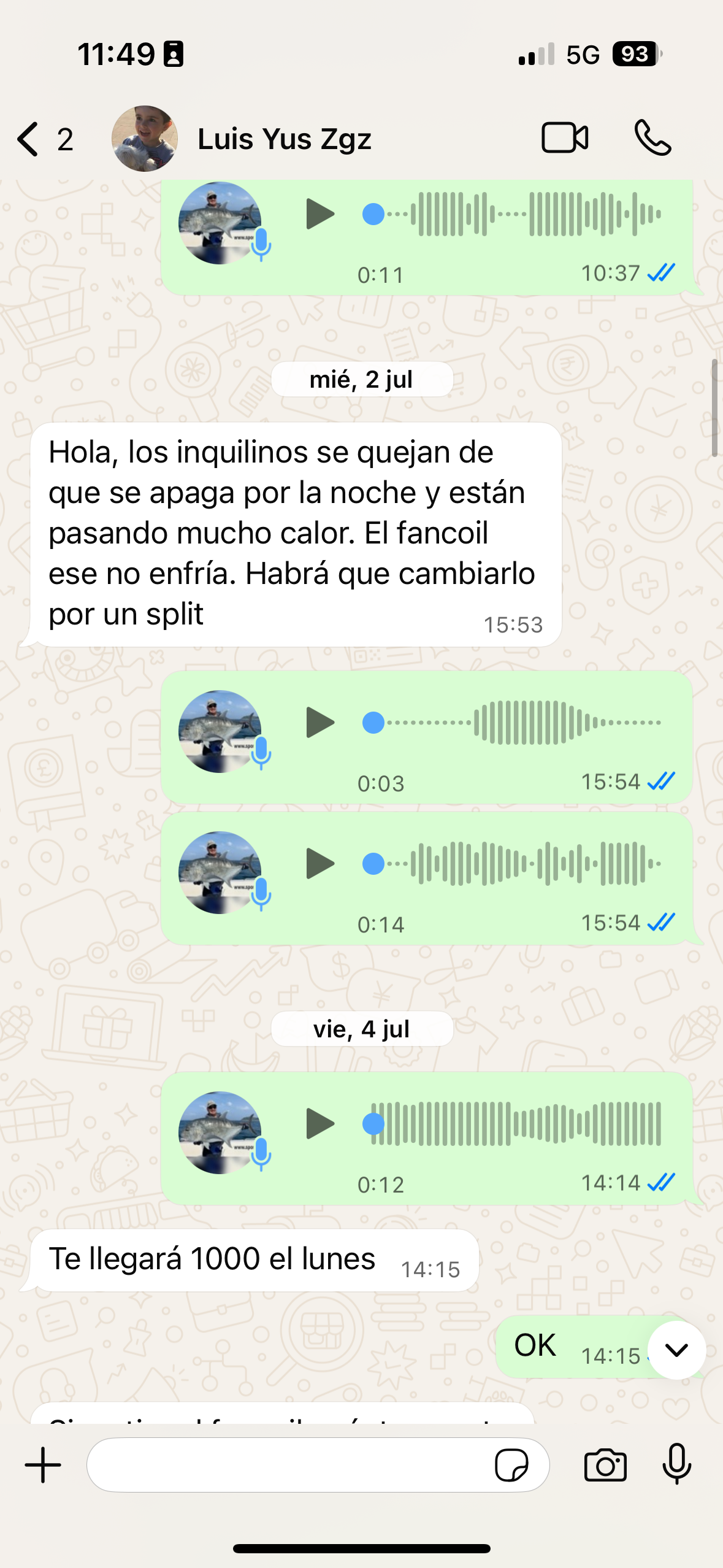
Task: Play the 0:11 voice message from 10:37
Action: 319,214
